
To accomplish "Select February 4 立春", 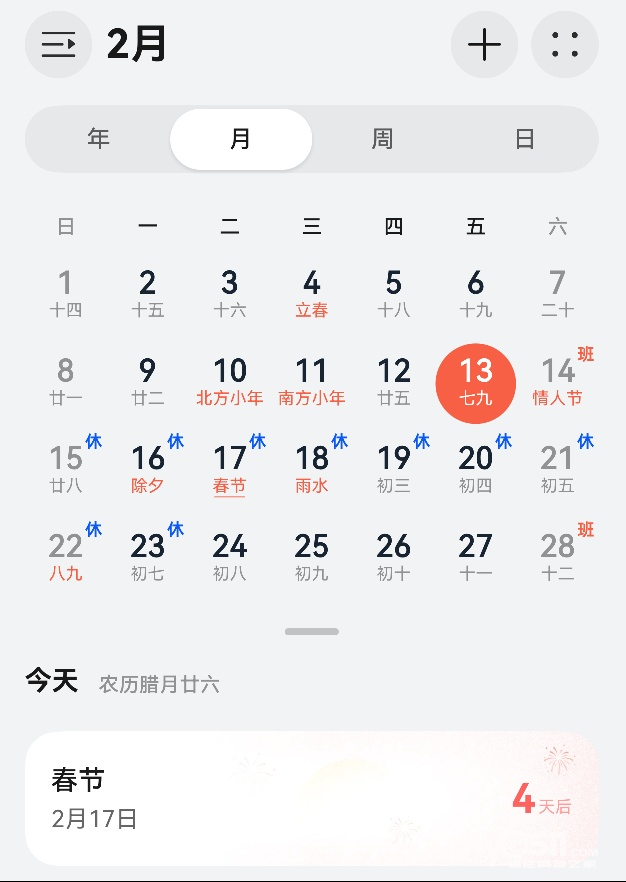I will (x=312, y=294).
